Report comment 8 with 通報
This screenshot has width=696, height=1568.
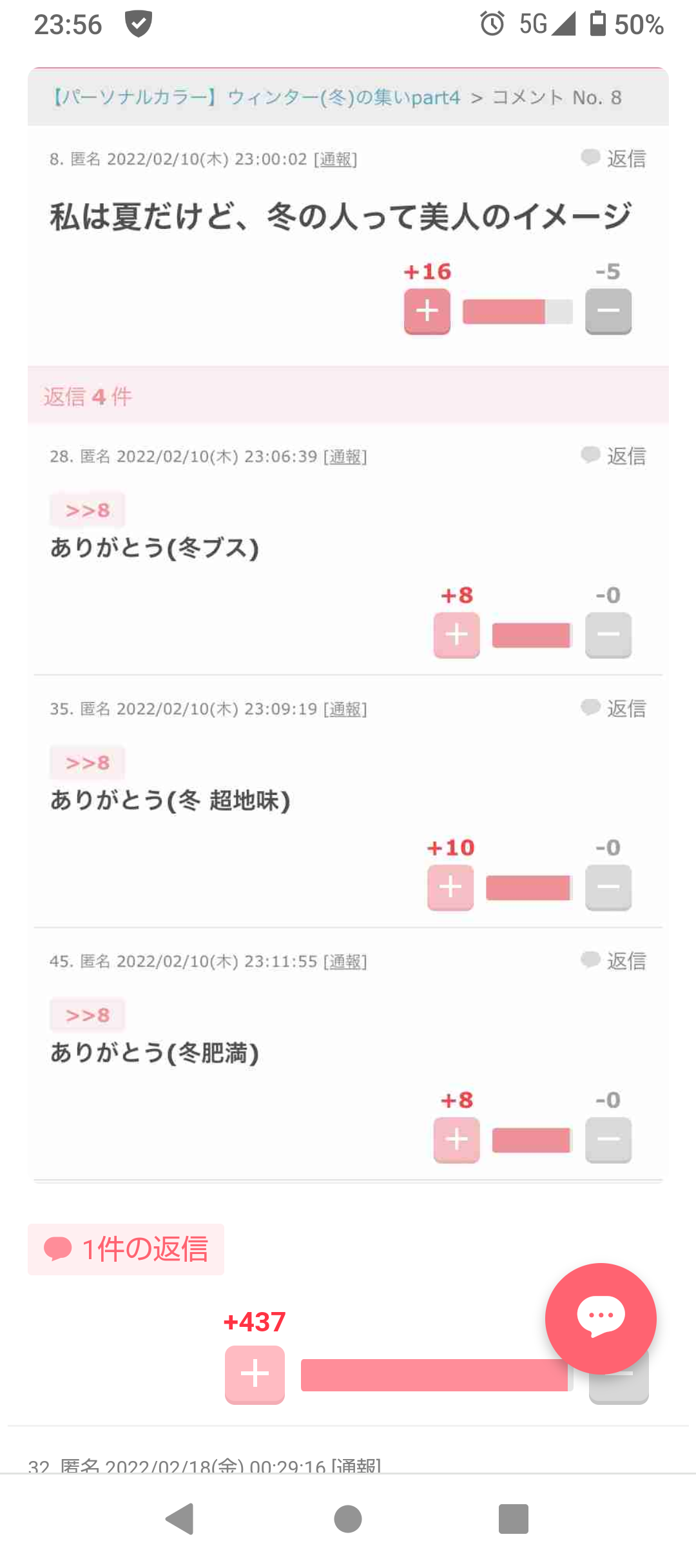click(336, 159)
